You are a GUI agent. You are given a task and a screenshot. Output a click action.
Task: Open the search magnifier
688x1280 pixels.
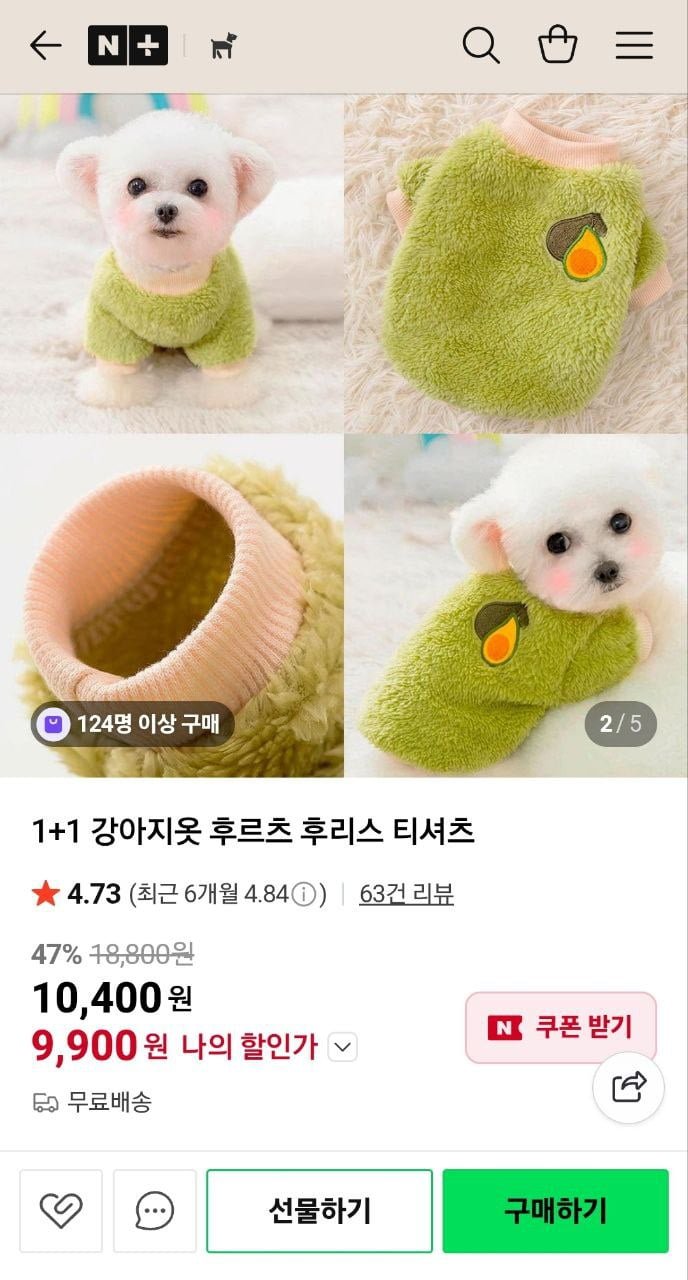(x=481, y=45)
